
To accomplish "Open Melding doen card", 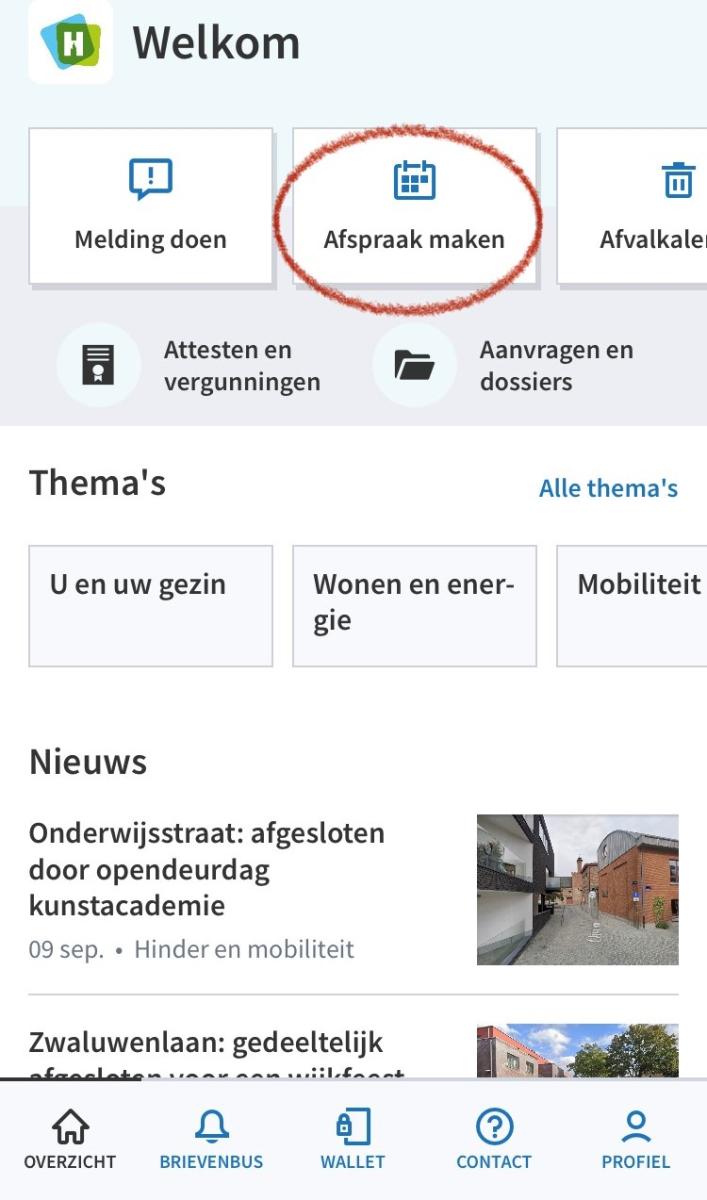I will 150,206.
